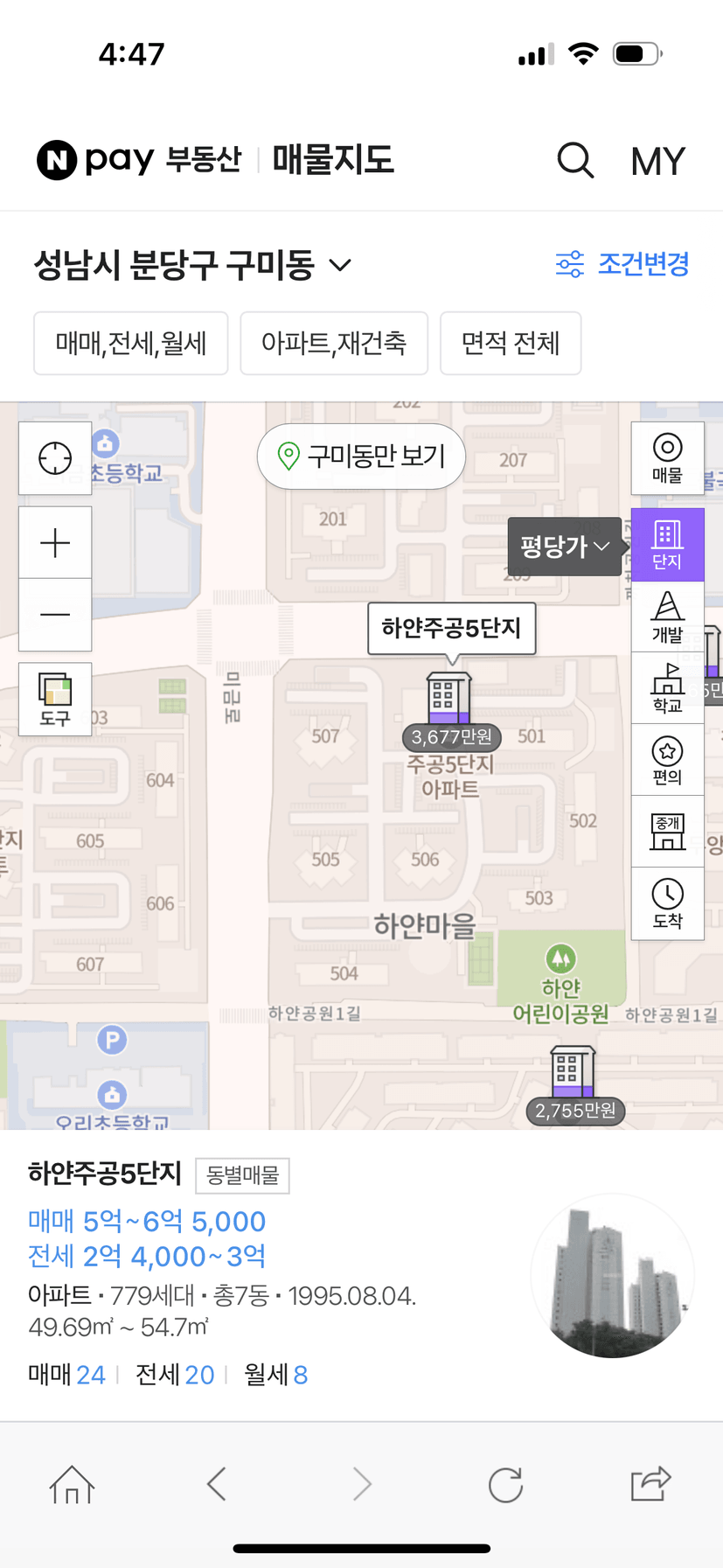Expand the 성남시 분당구 구미동 location dropdown
The width and height of the screenshot is (723, 1568).
(x=191, y=264)
